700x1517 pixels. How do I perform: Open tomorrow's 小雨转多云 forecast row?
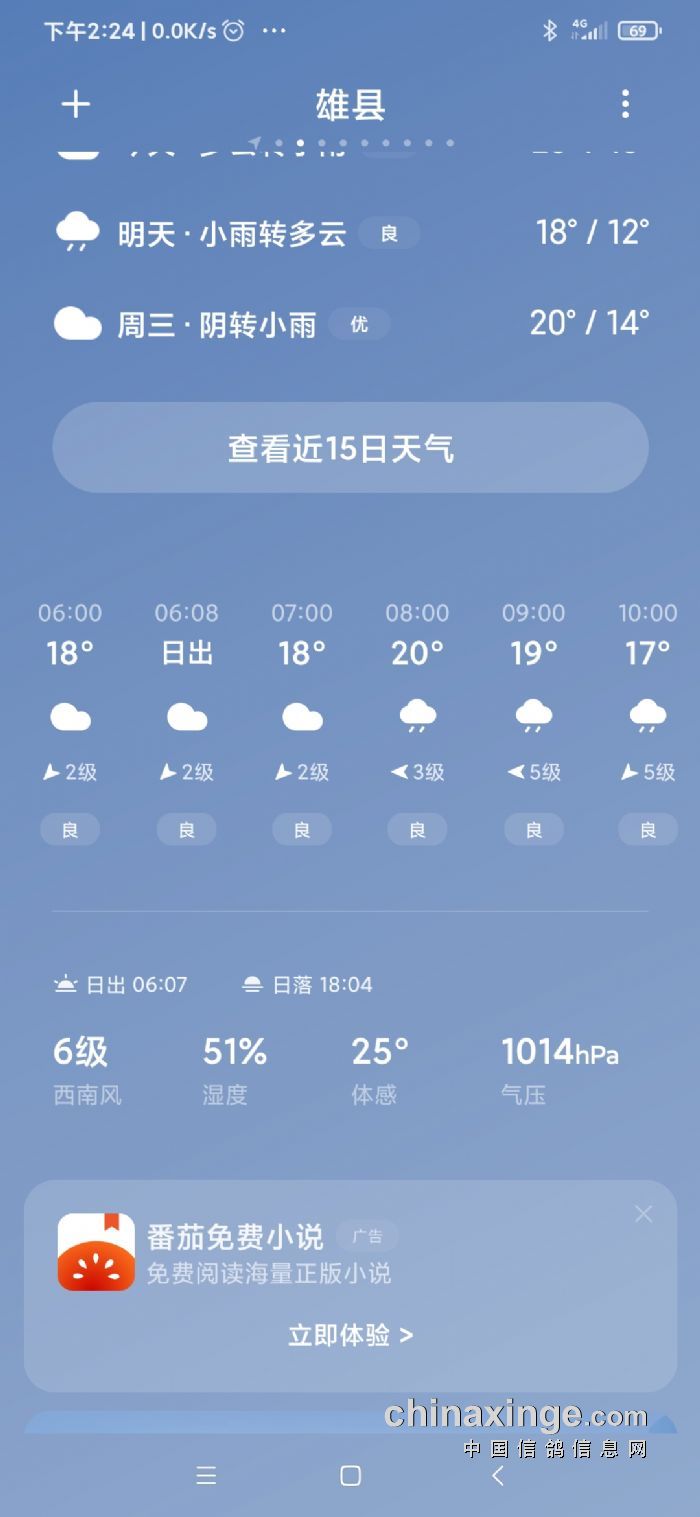350,233
